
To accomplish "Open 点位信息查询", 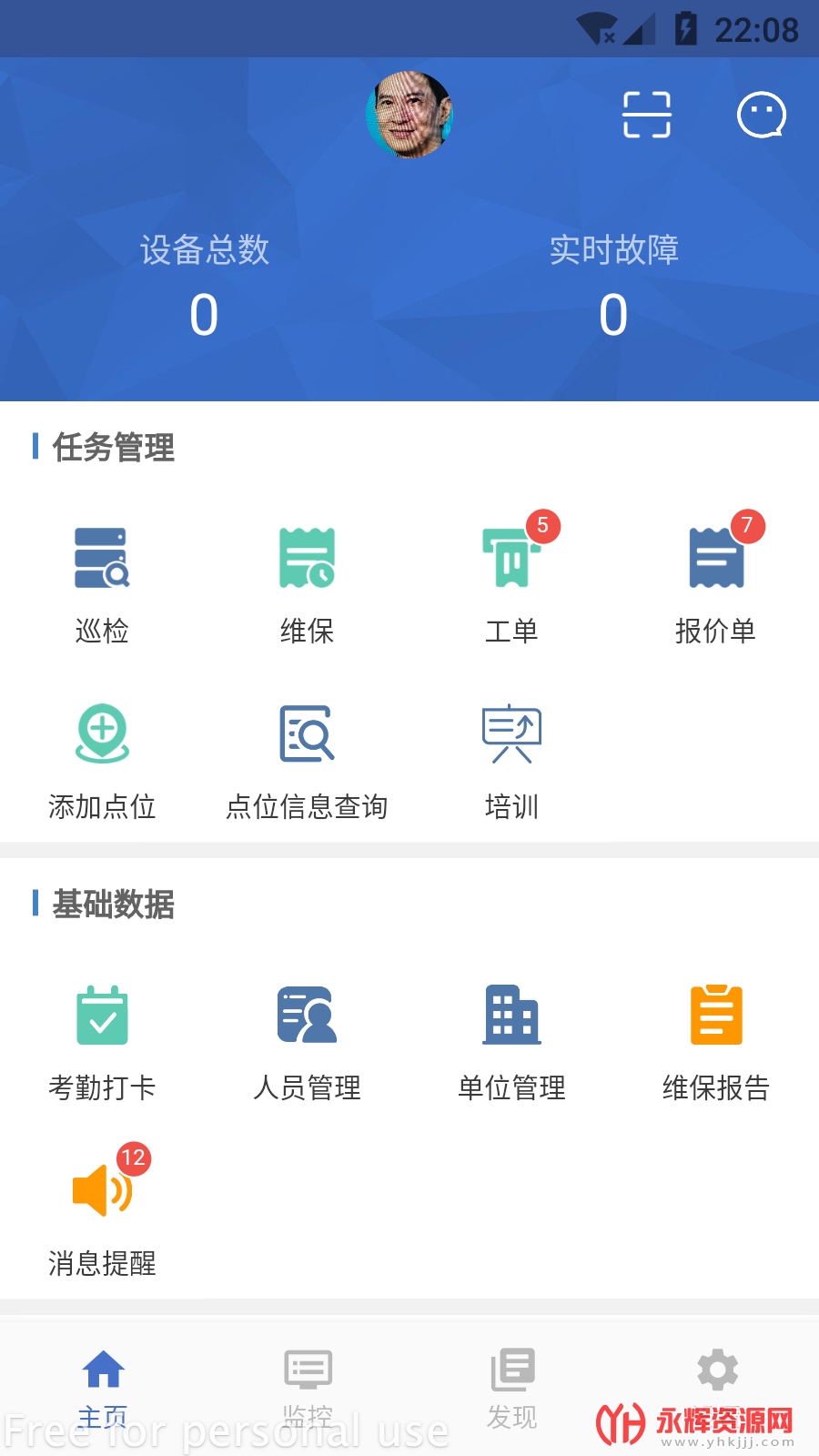I will point(307,758).
